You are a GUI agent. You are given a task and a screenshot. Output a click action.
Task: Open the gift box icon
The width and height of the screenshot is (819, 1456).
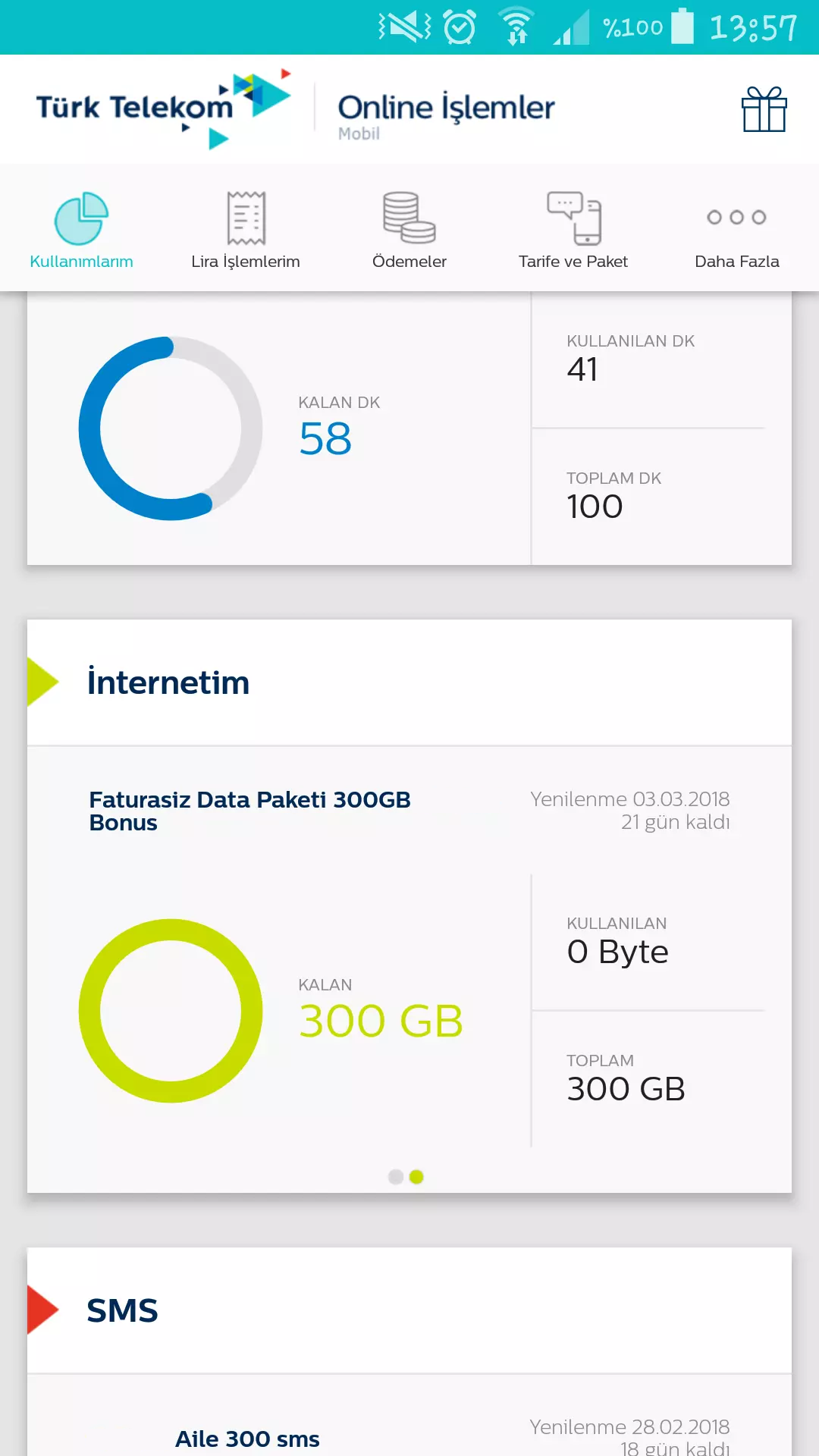point(764,109)
